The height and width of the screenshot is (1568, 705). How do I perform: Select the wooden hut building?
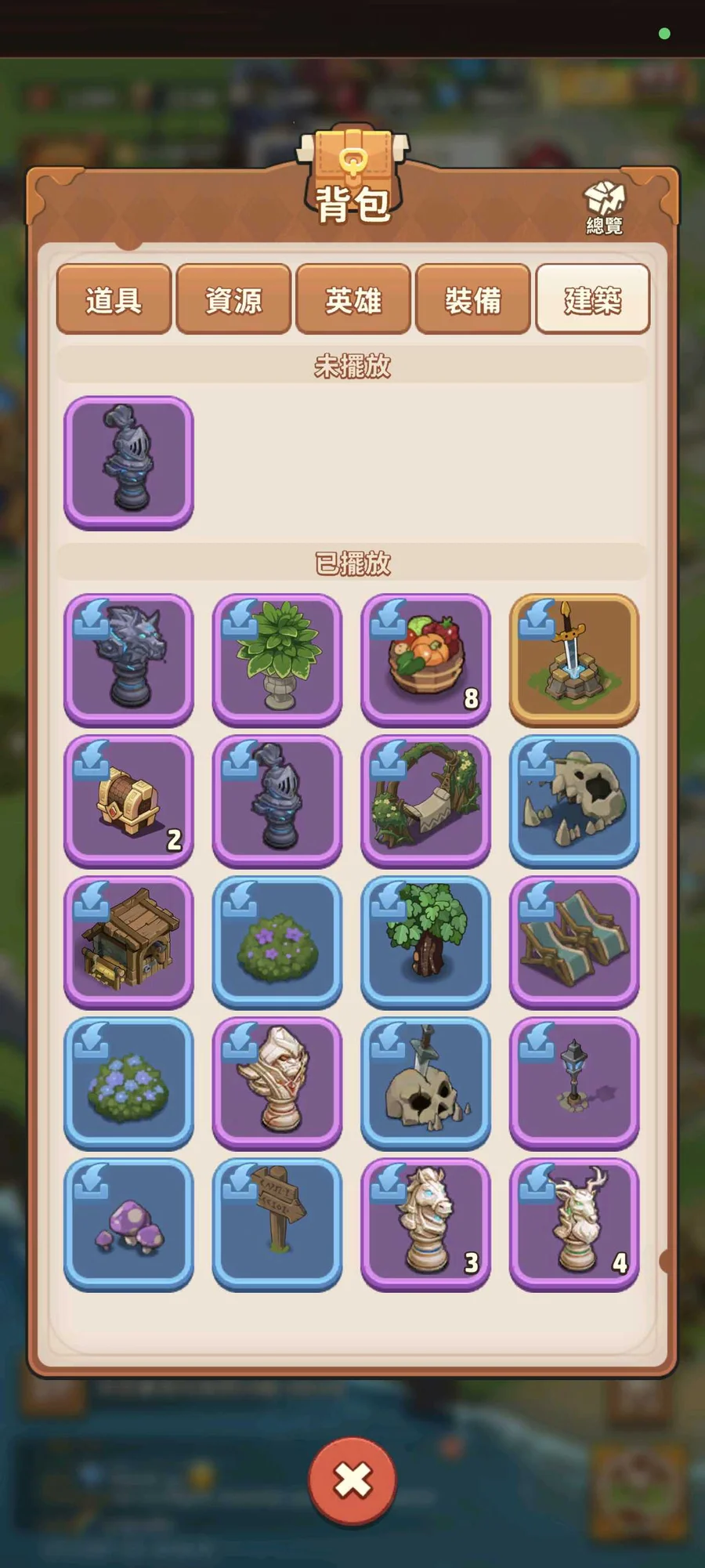pos(128,942)
